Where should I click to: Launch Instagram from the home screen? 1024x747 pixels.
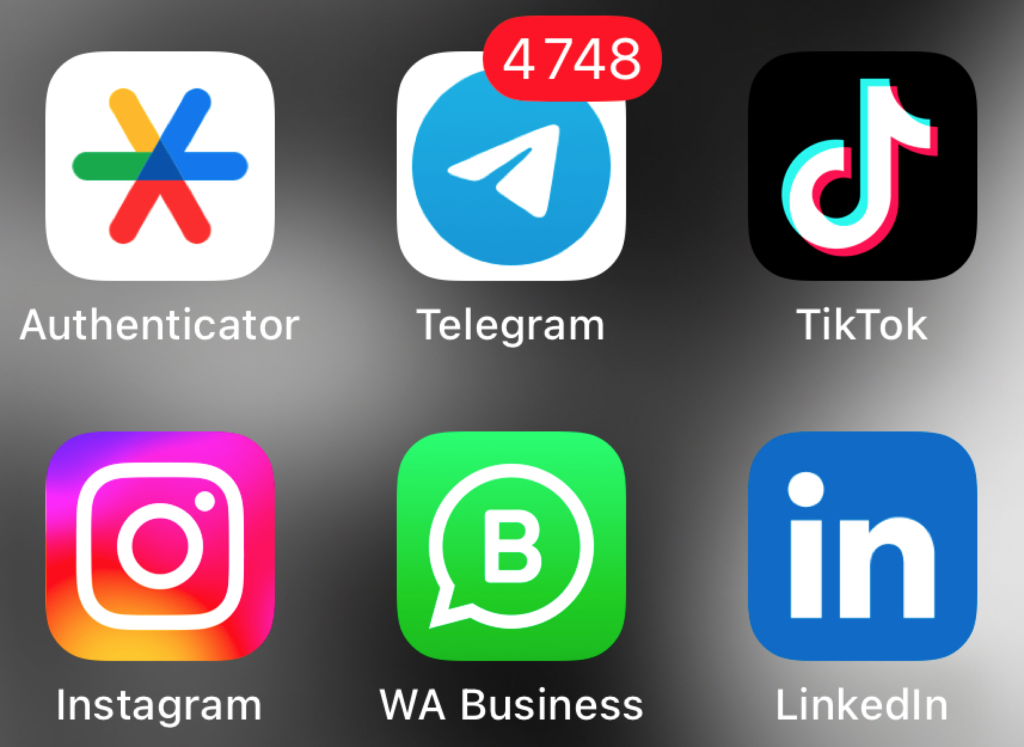pyautogui.click(x=160, y=546)
